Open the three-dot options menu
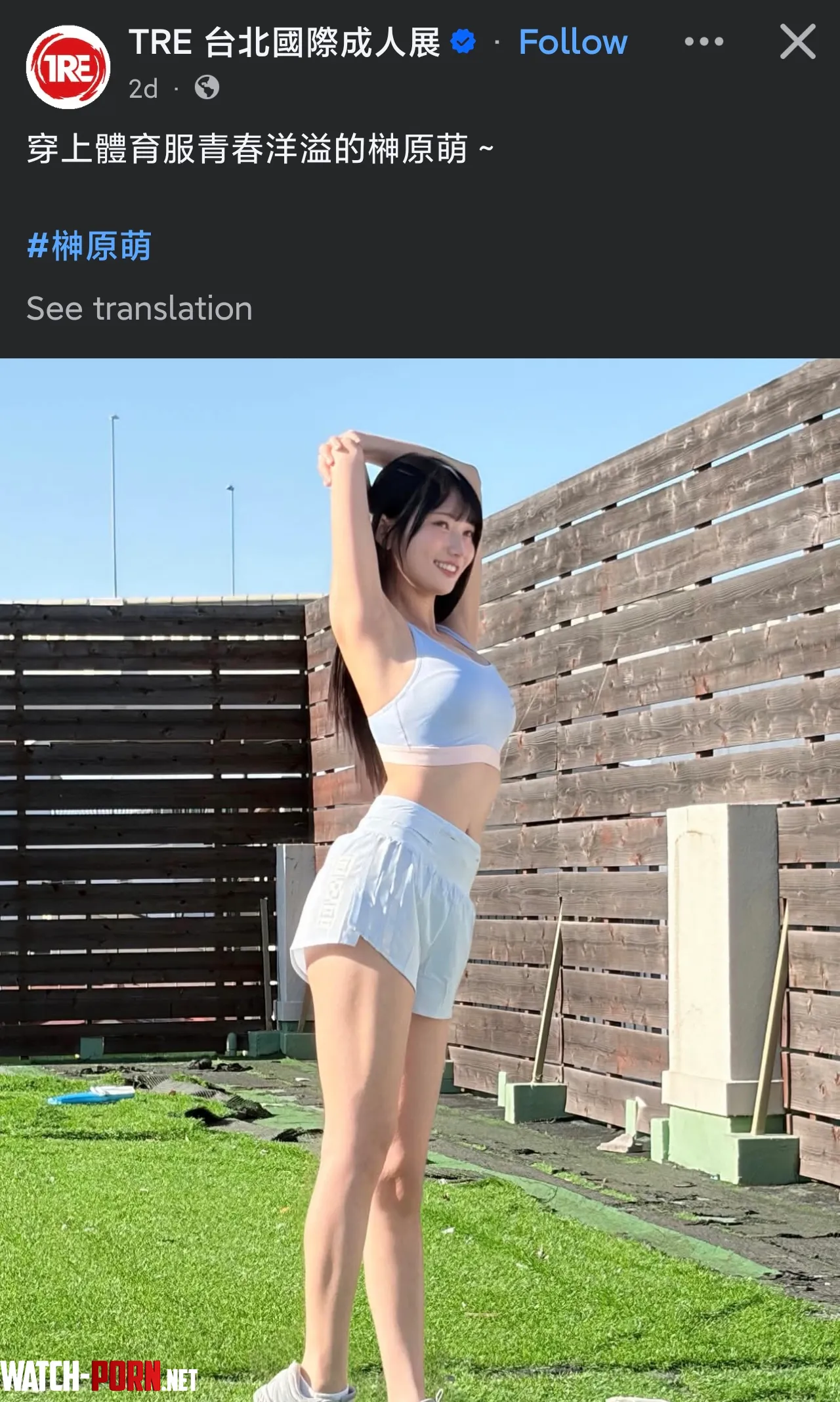Viewport: 840px width, 1402px height. (703, 43)
